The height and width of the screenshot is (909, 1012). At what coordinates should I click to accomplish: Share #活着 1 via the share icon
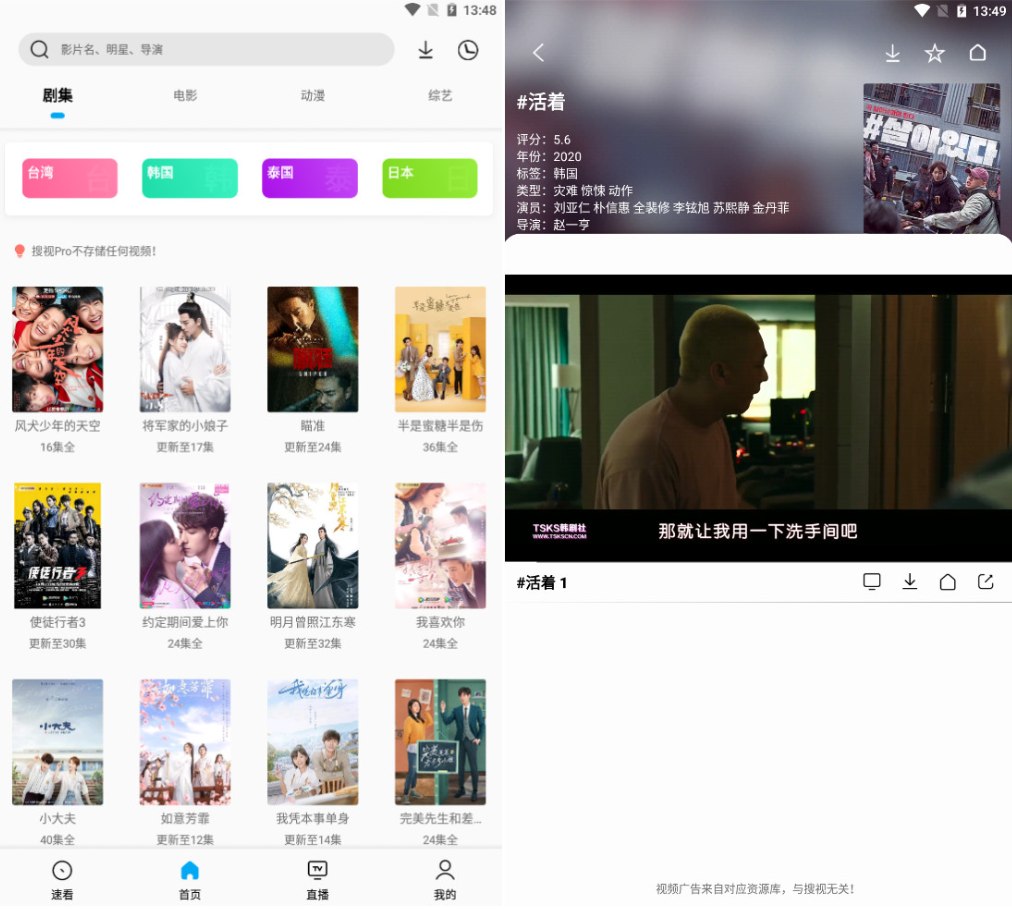pyautogui.click(x=986, y=582)
